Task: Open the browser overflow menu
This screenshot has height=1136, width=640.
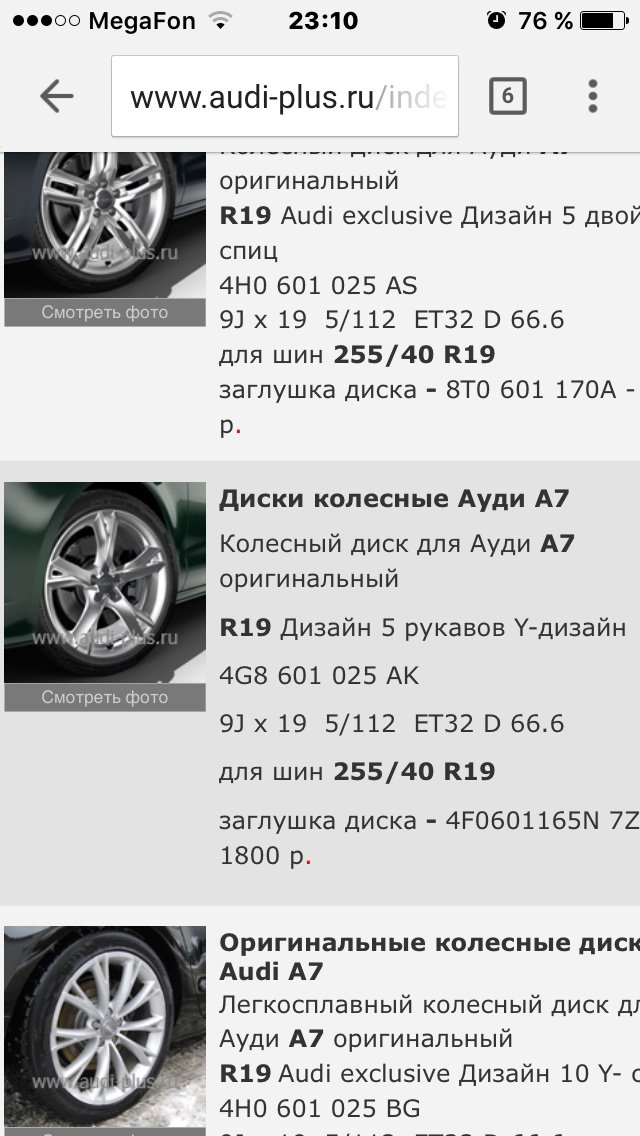Action: coord(592,96)
